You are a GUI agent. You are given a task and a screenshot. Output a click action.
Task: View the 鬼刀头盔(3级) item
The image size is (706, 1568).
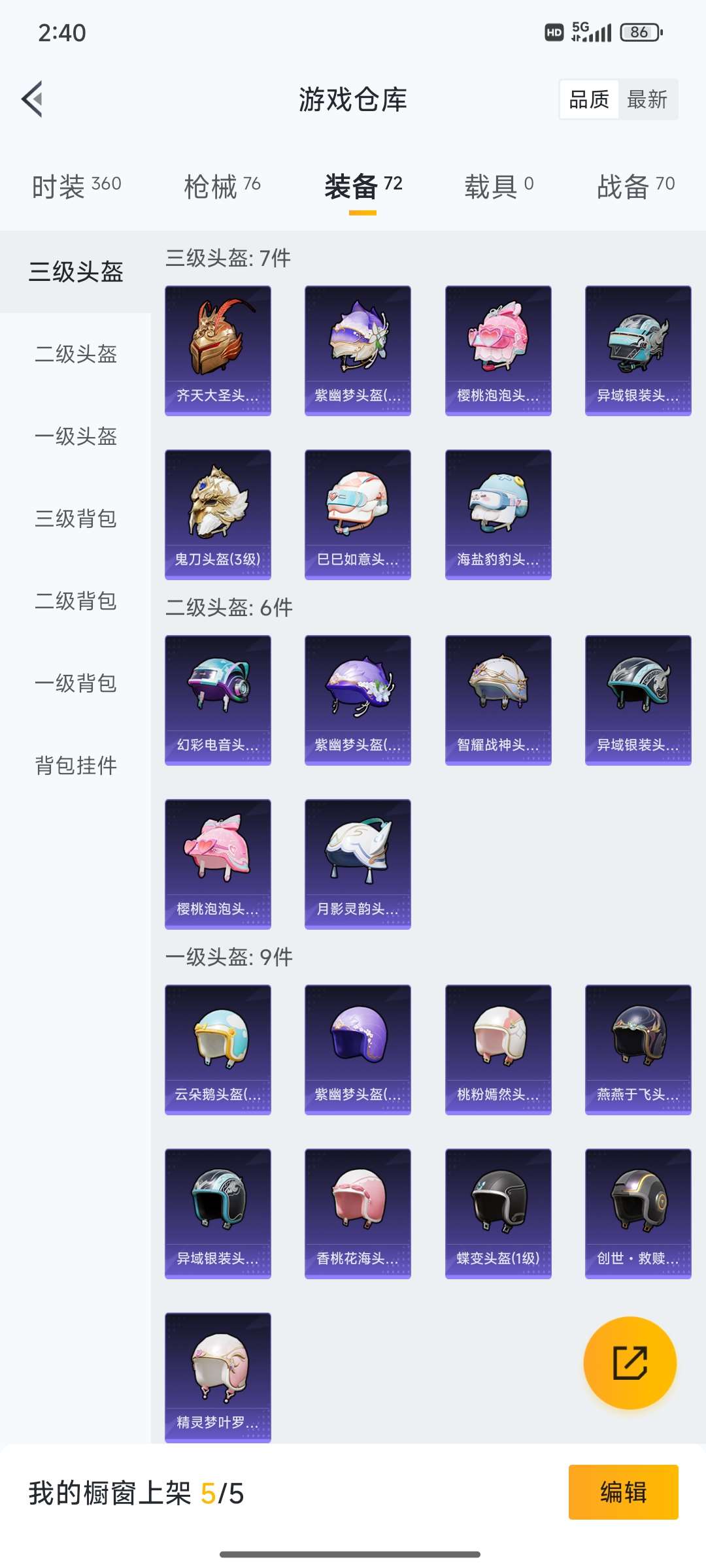pos(218,514)
